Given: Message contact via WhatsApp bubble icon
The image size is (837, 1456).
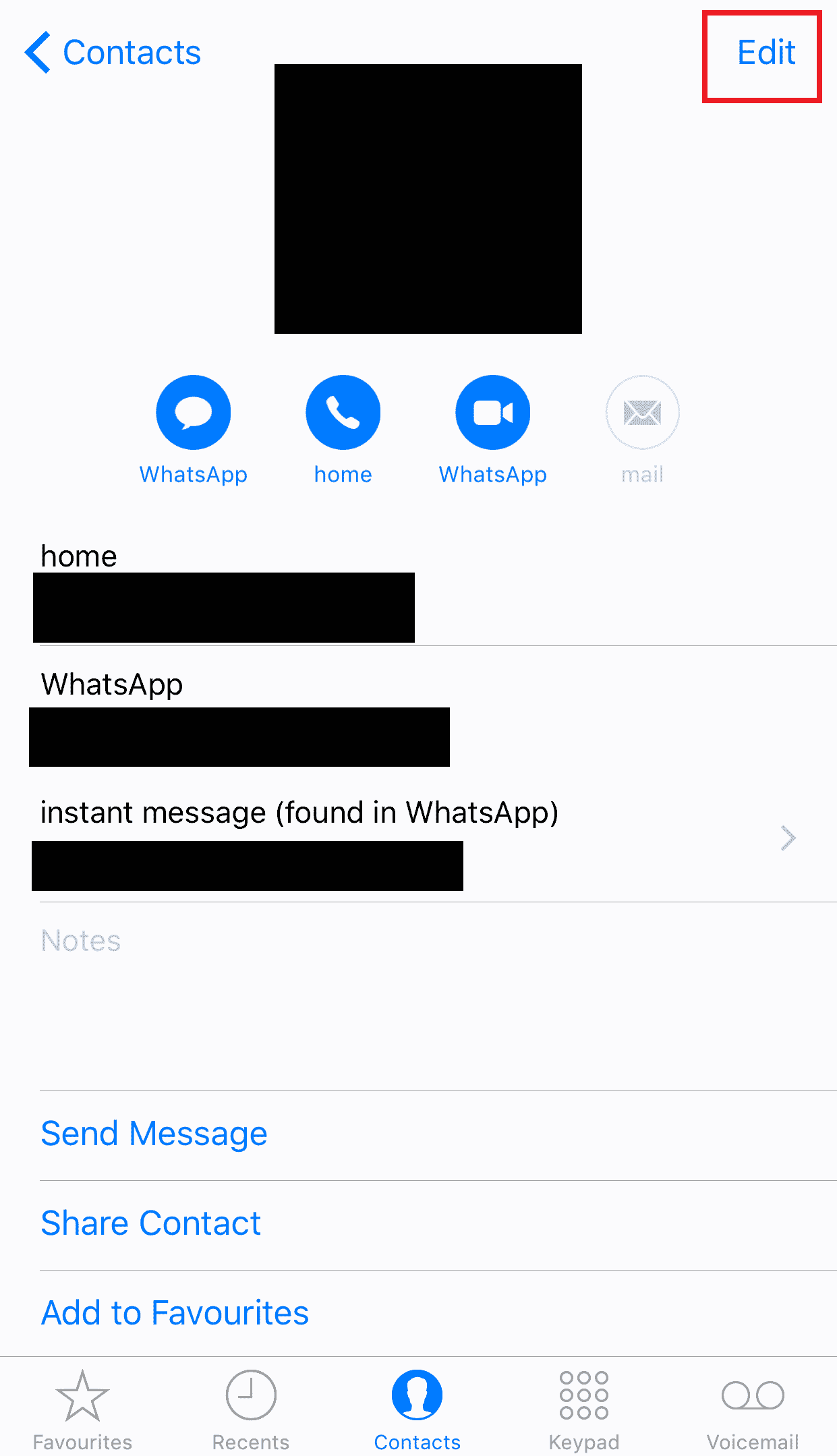Looking at the screenshot, I should 194,413.
